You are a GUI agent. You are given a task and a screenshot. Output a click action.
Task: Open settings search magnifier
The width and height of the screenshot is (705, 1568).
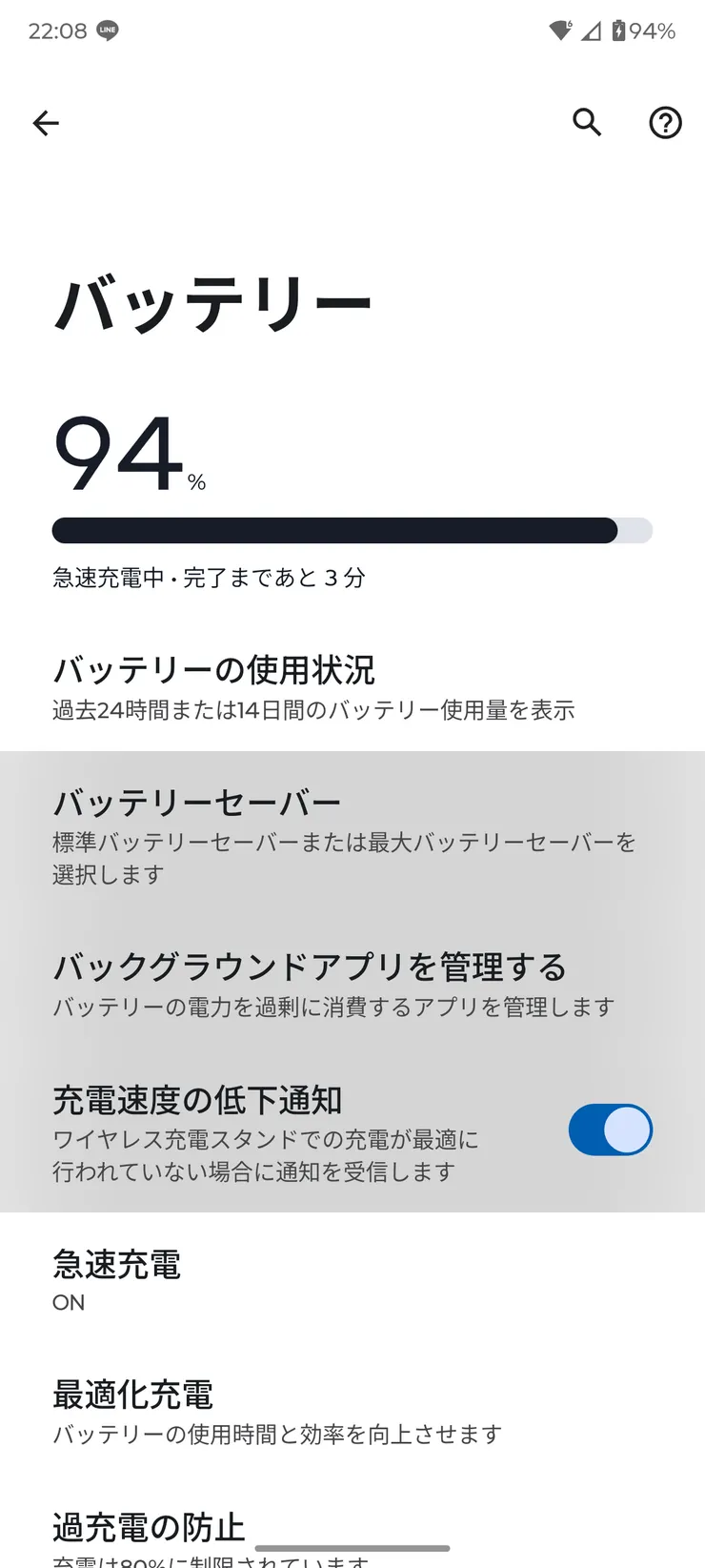click(587, 122)
